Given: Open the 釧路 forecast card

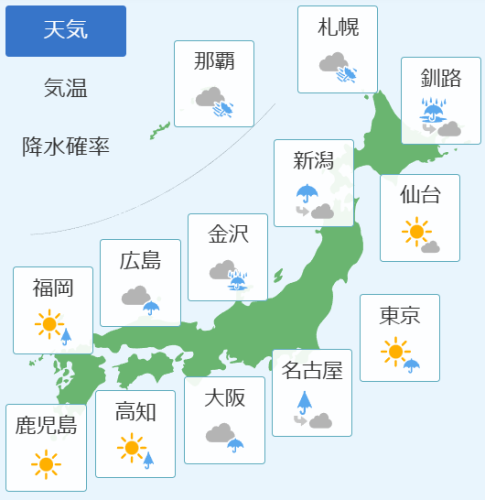Looking at the screenshot, I should pos(441,101).
